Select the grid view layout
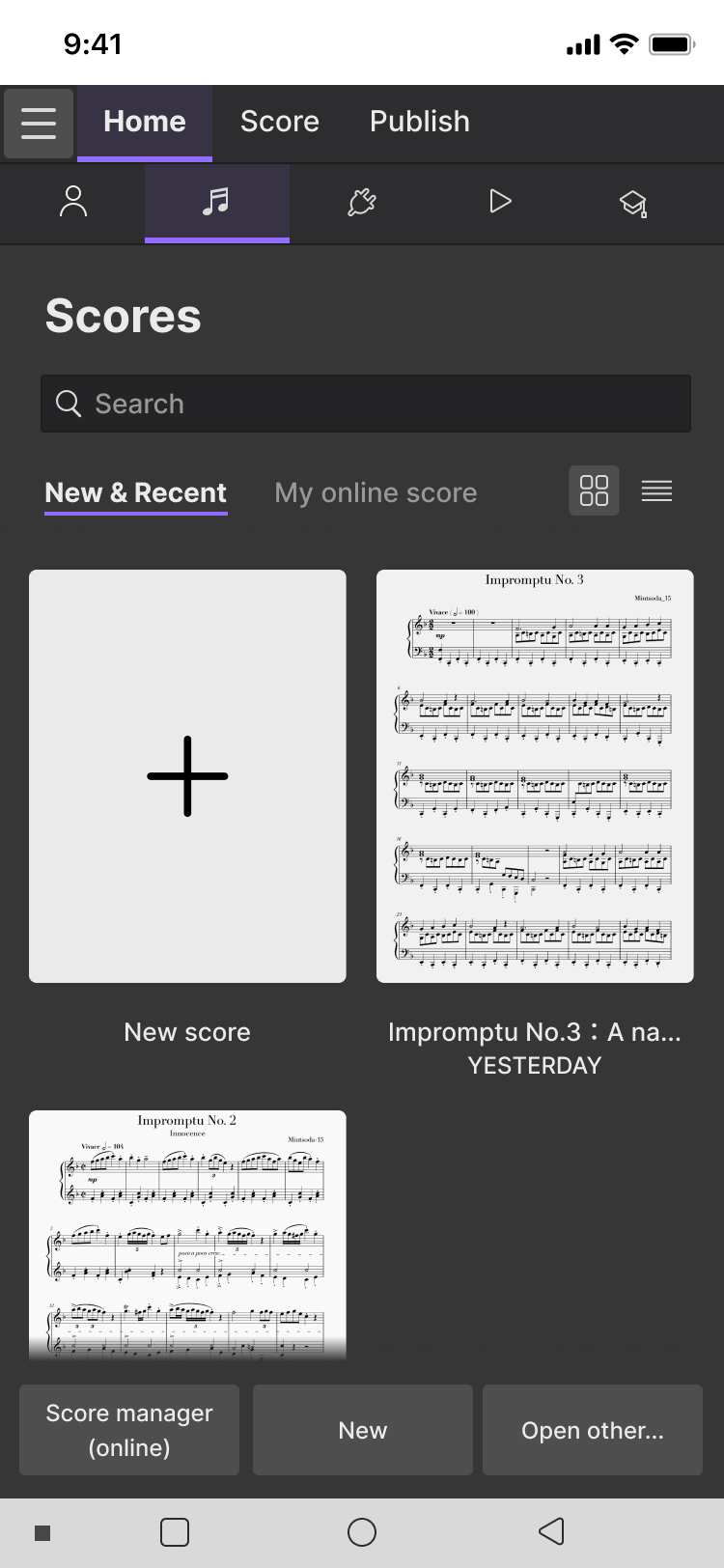 (594, 490)
